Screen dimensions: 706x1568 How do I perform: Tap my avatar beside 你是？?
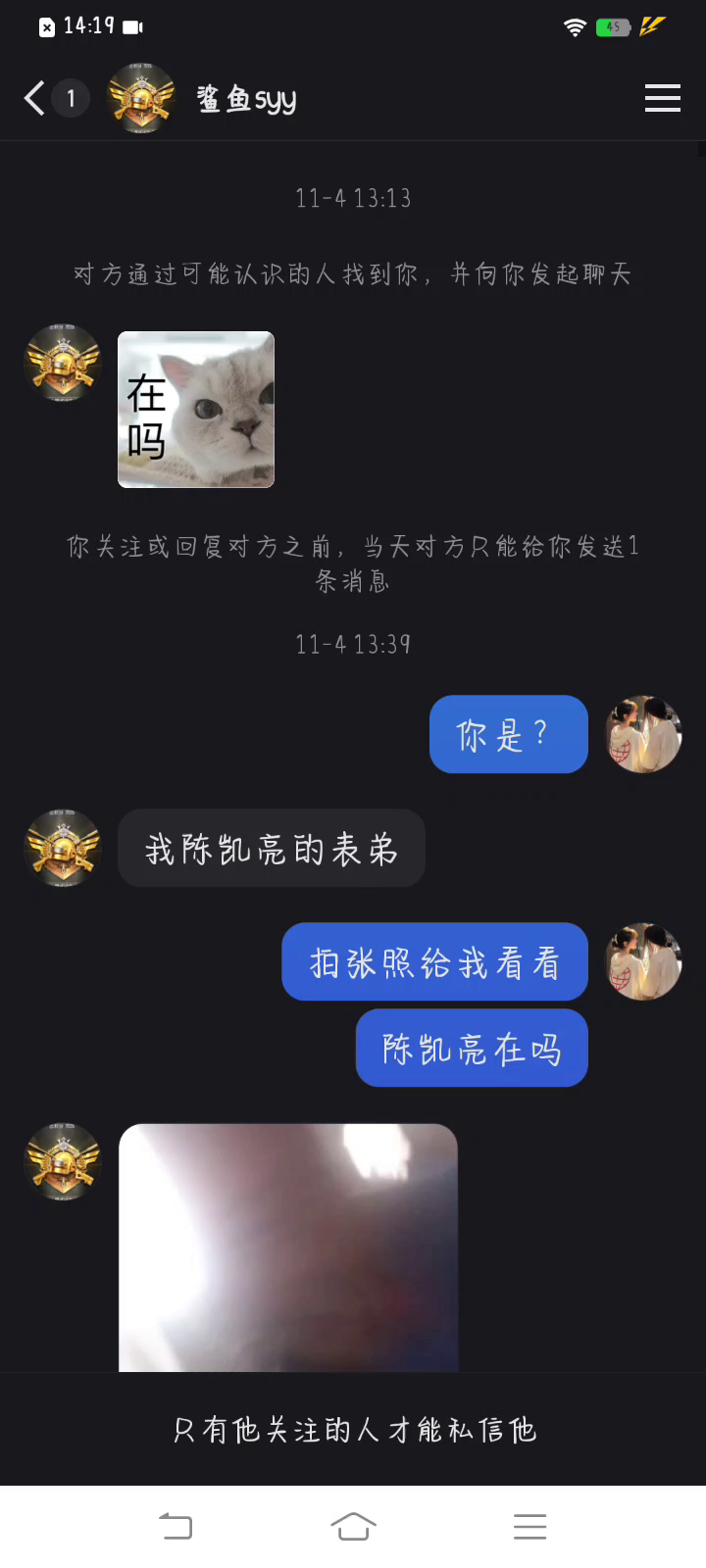(x=643, y=734)
